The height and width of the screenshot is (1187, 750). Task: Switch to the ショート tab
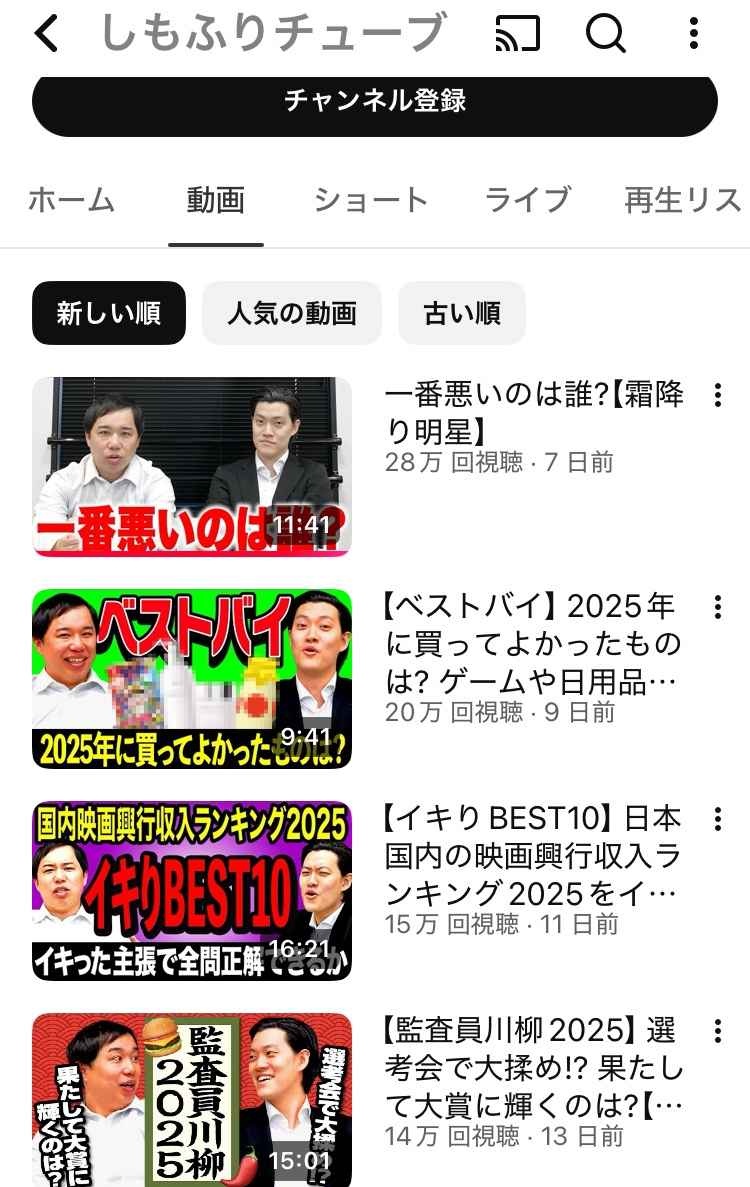click(x=371, y=200)
